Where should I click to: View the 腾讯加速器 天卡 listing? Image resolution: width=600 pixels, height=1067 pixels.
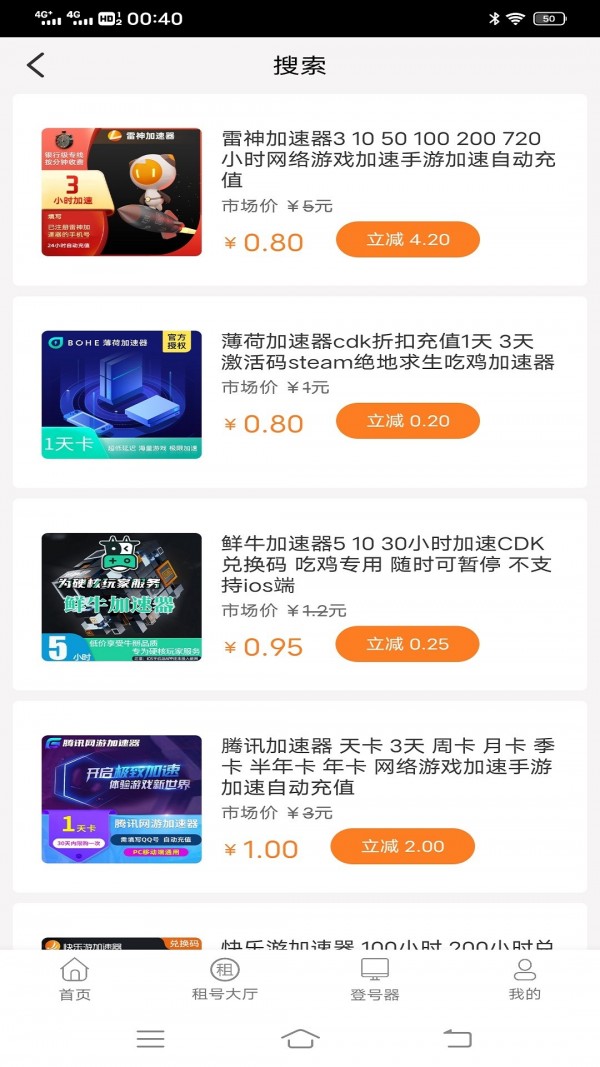pos(388,766)
